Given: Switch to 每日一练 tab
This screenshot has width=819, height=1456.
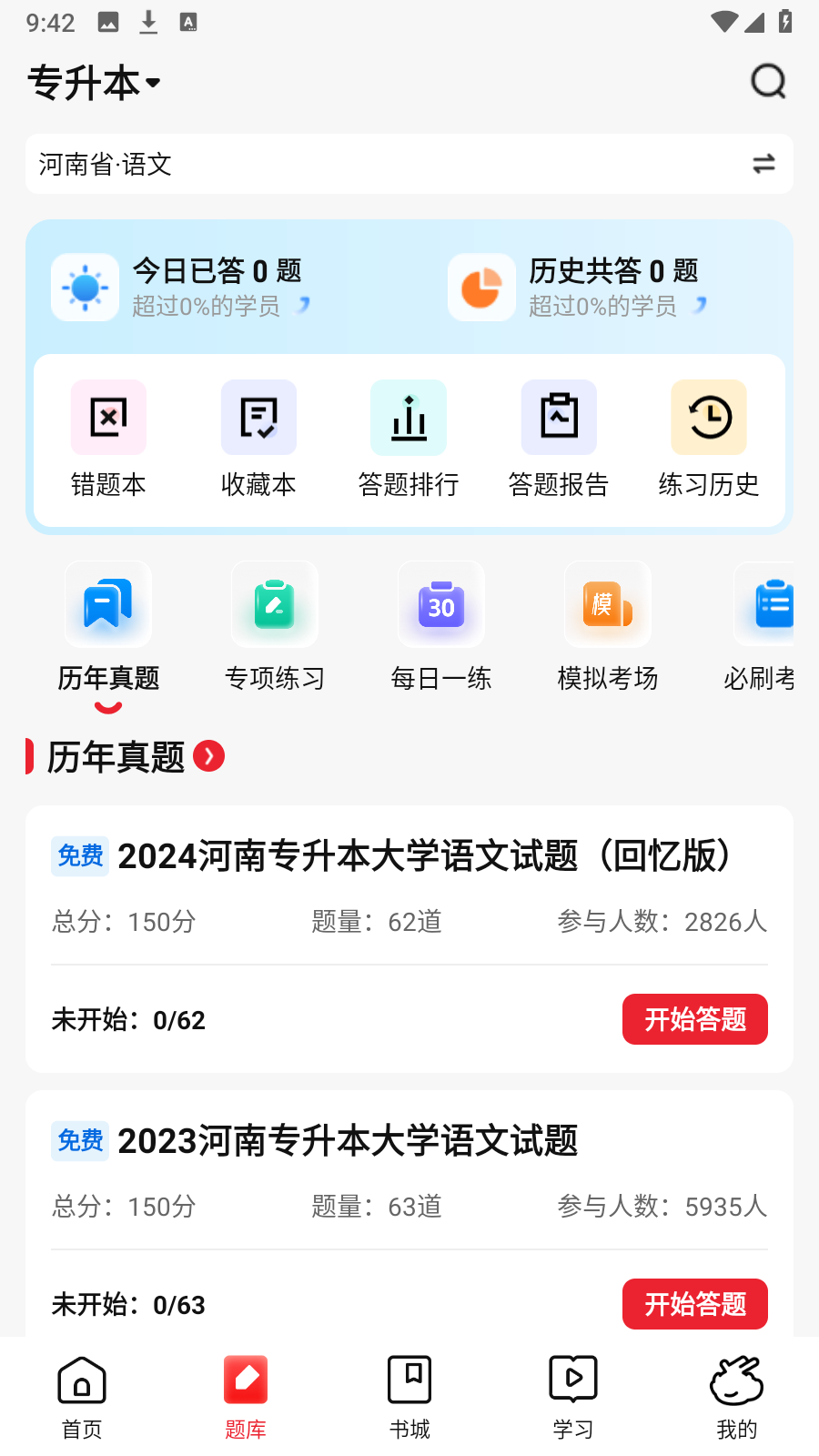Looking at the screenshot, I should (441, 628).
